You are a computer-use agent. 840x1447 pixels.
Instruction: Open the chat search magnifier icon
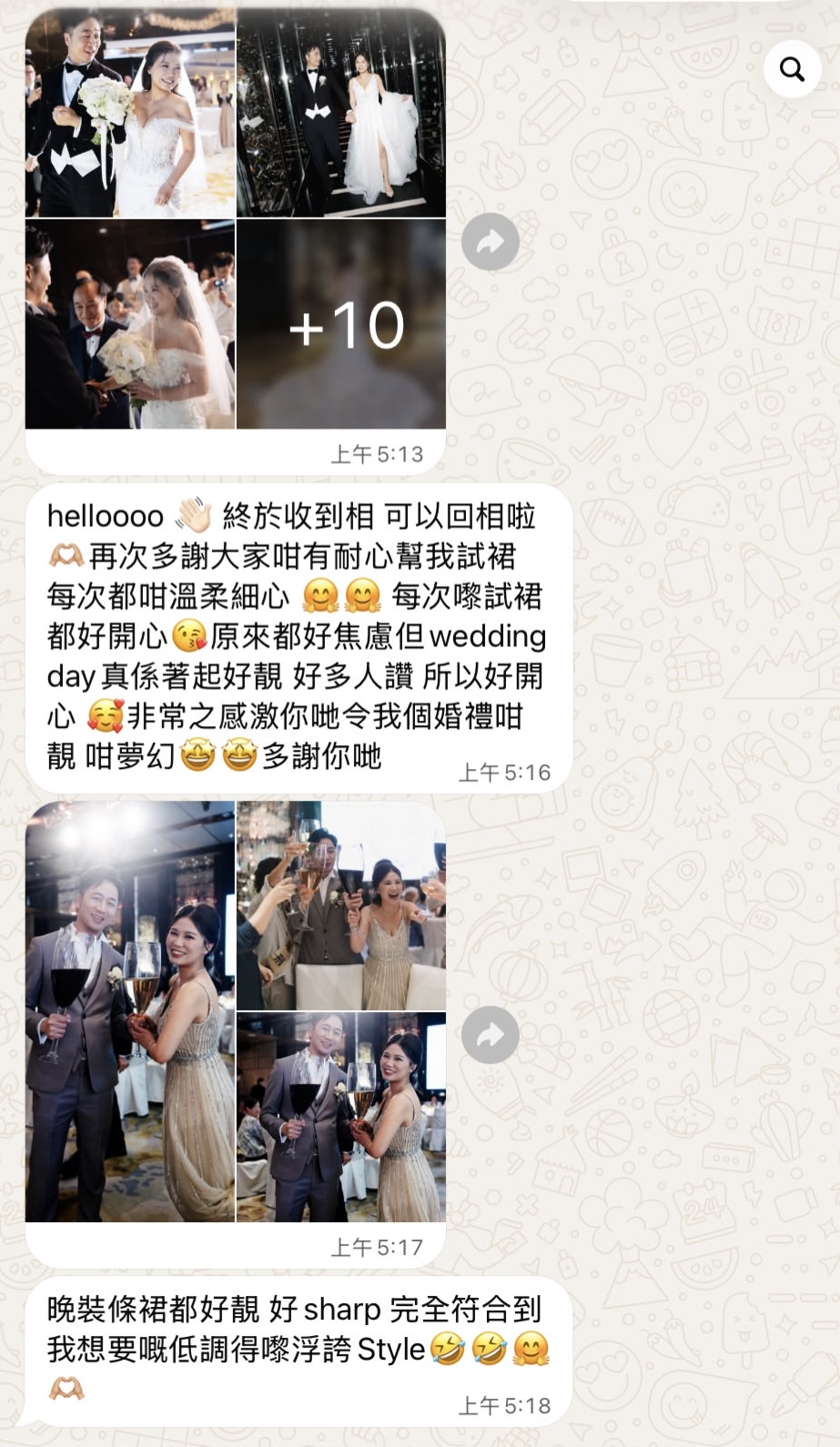(x=792, y=68)
